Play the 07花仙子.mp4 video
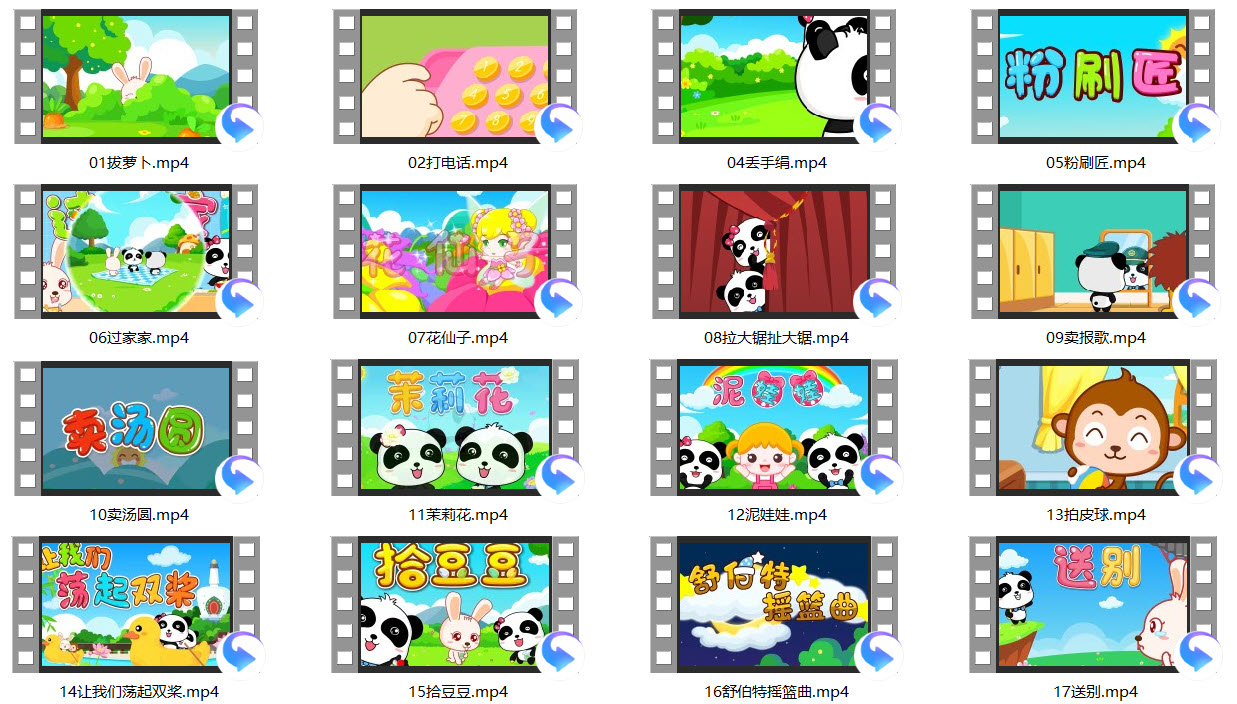 pos(455,252)
